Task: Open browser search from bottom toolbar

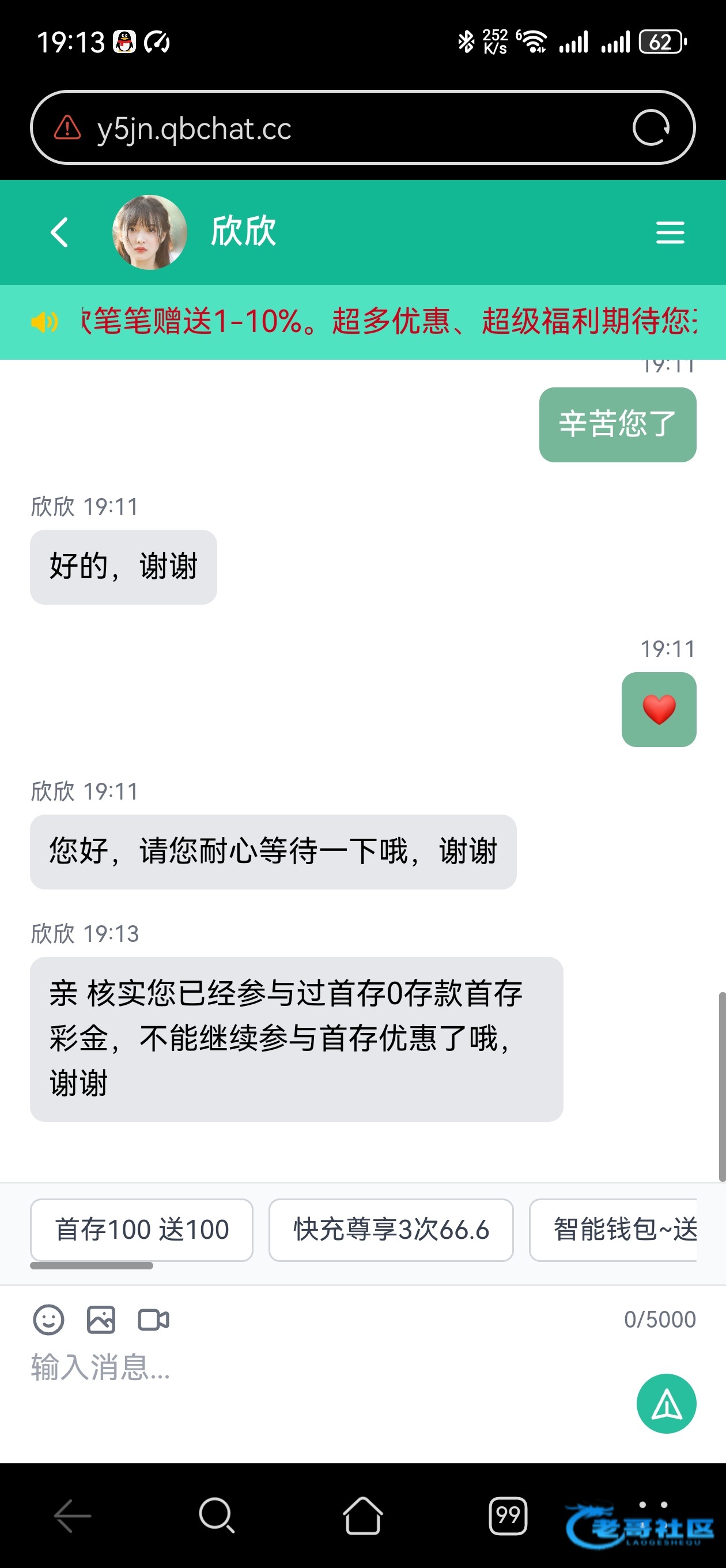Action: pos(217,1515)
